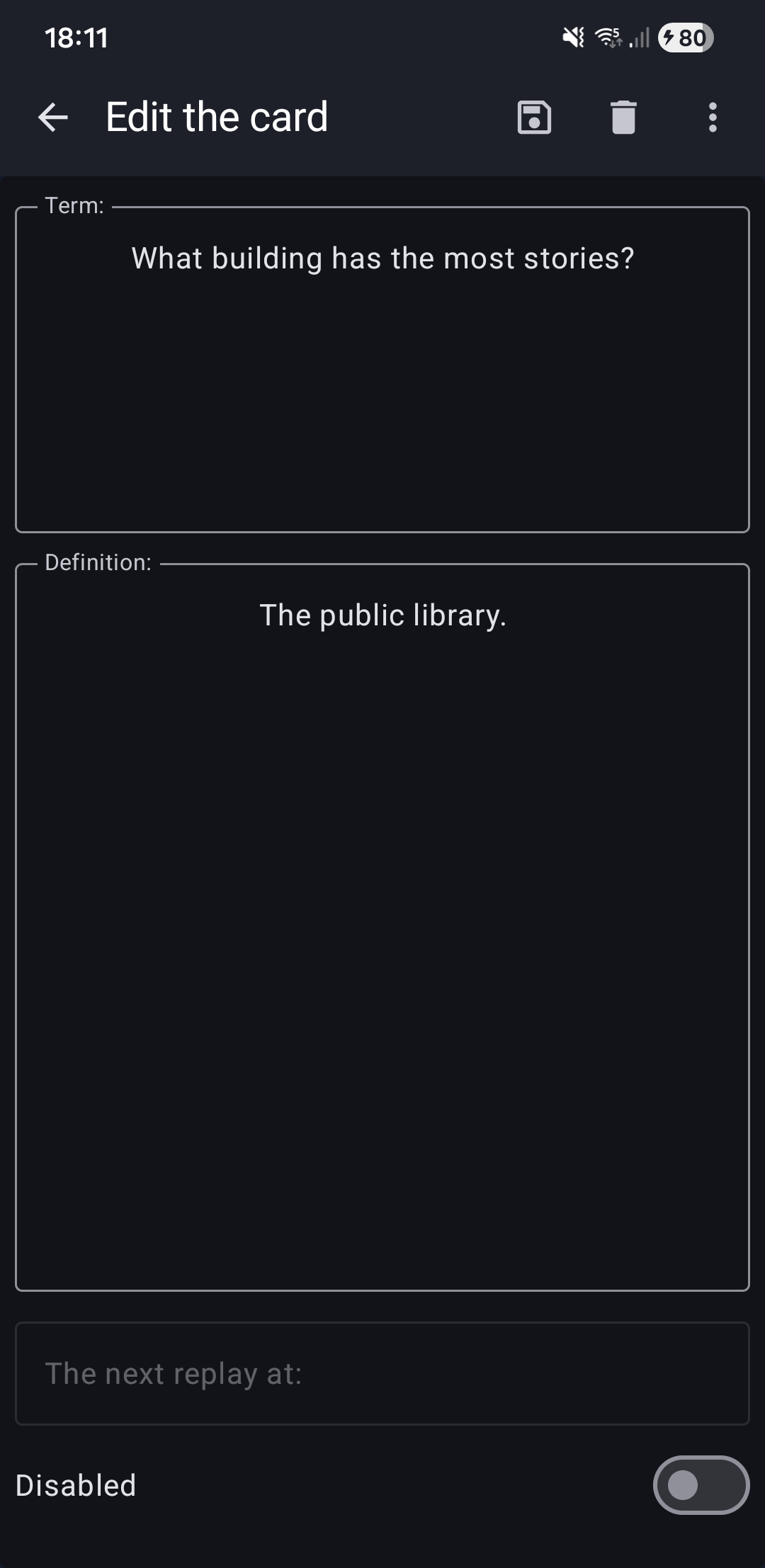Go back from Edit the card
The image size is (765, 1568).
53,117
